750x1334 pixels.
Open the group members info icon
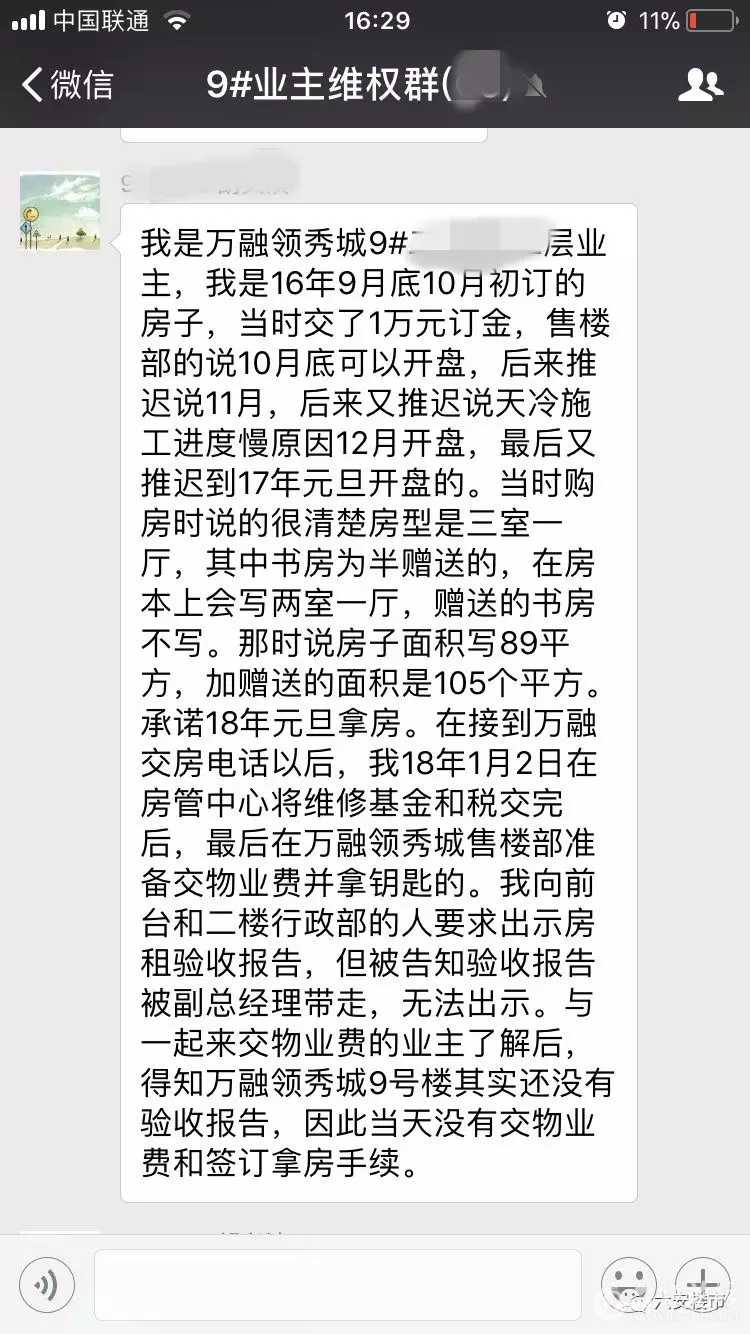(700, 85)
